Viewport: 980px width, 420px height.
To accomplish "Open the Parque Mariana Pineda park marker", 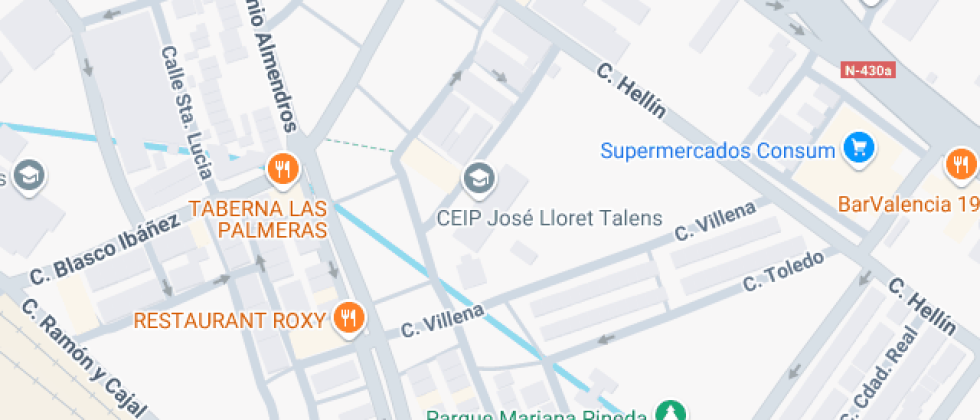I will 671,412.
